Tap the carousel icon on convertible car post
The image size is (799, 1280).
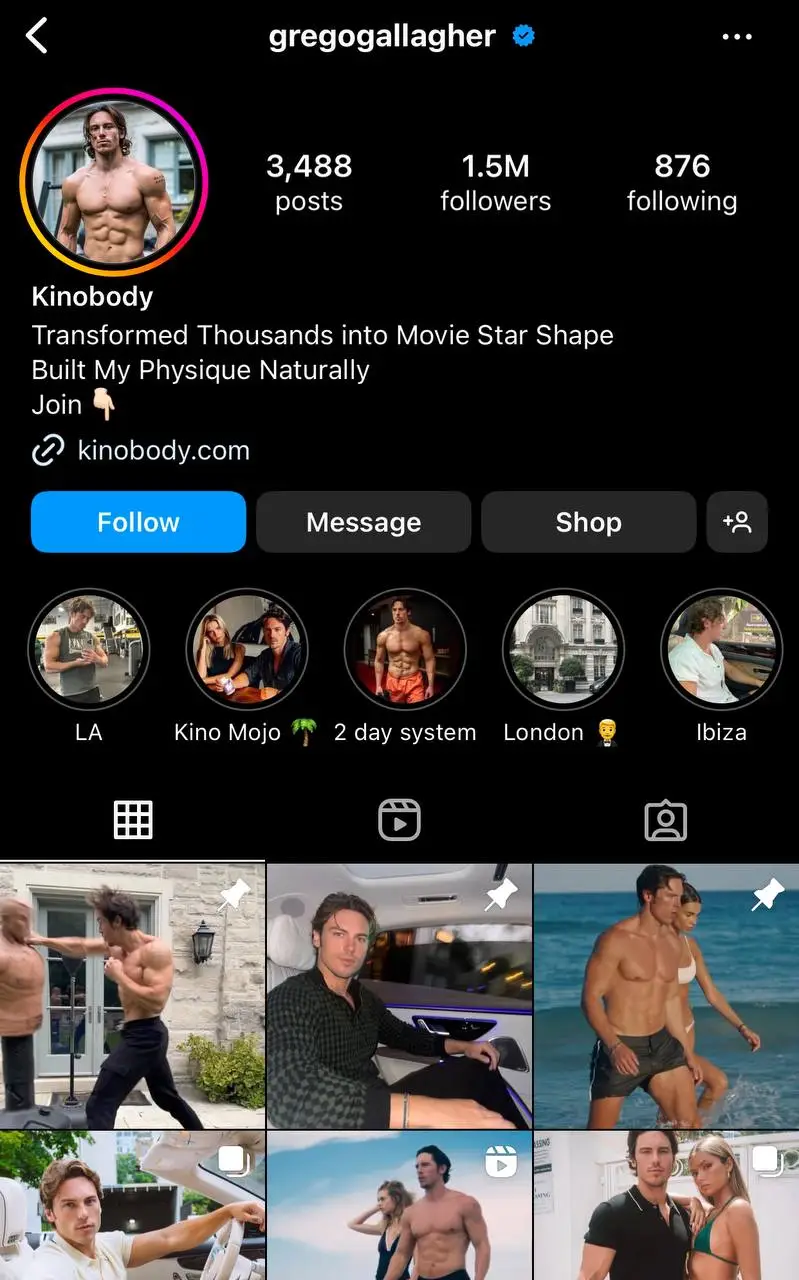tap(233, 1161)
